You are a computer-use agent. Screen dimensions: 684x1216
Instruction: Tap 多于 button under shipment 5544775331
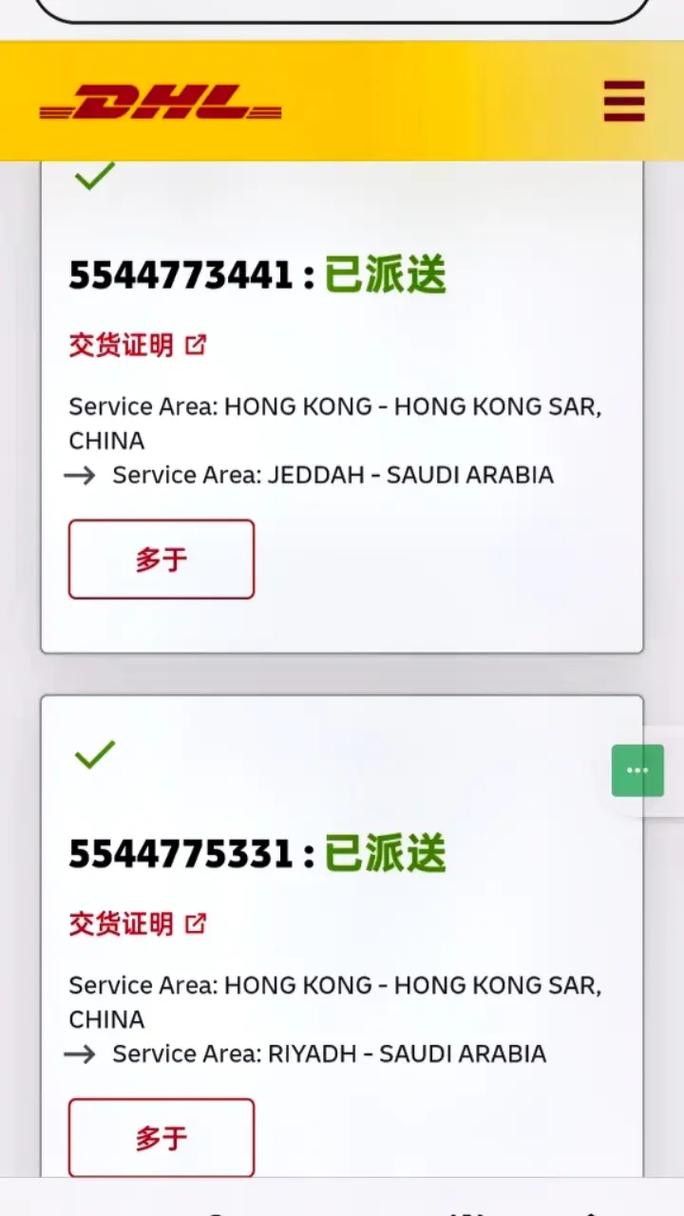coord(161,1138)
